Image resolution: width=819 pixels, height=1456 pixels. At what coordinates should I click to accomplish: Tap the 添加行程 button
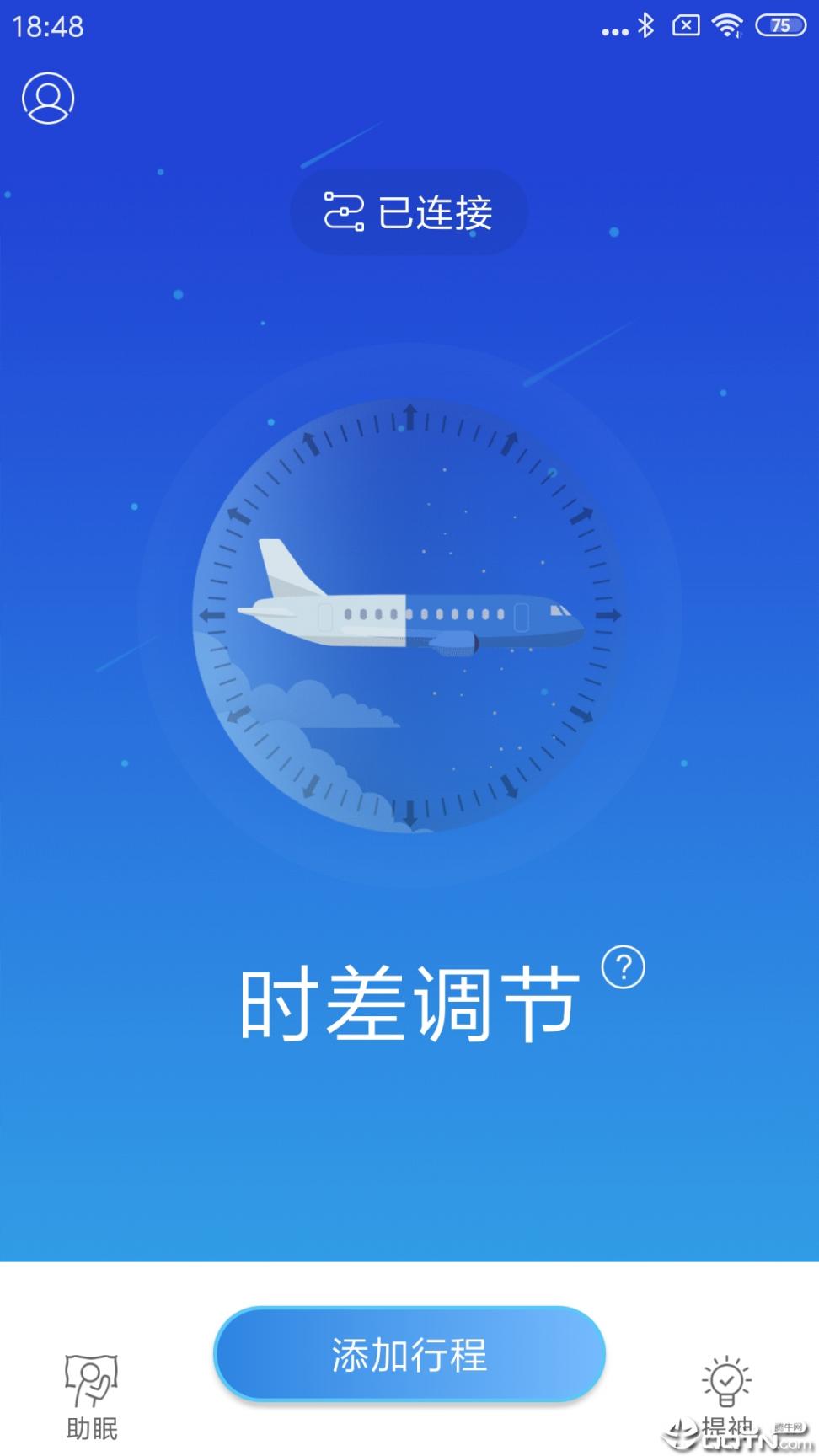coord(409,1354)
